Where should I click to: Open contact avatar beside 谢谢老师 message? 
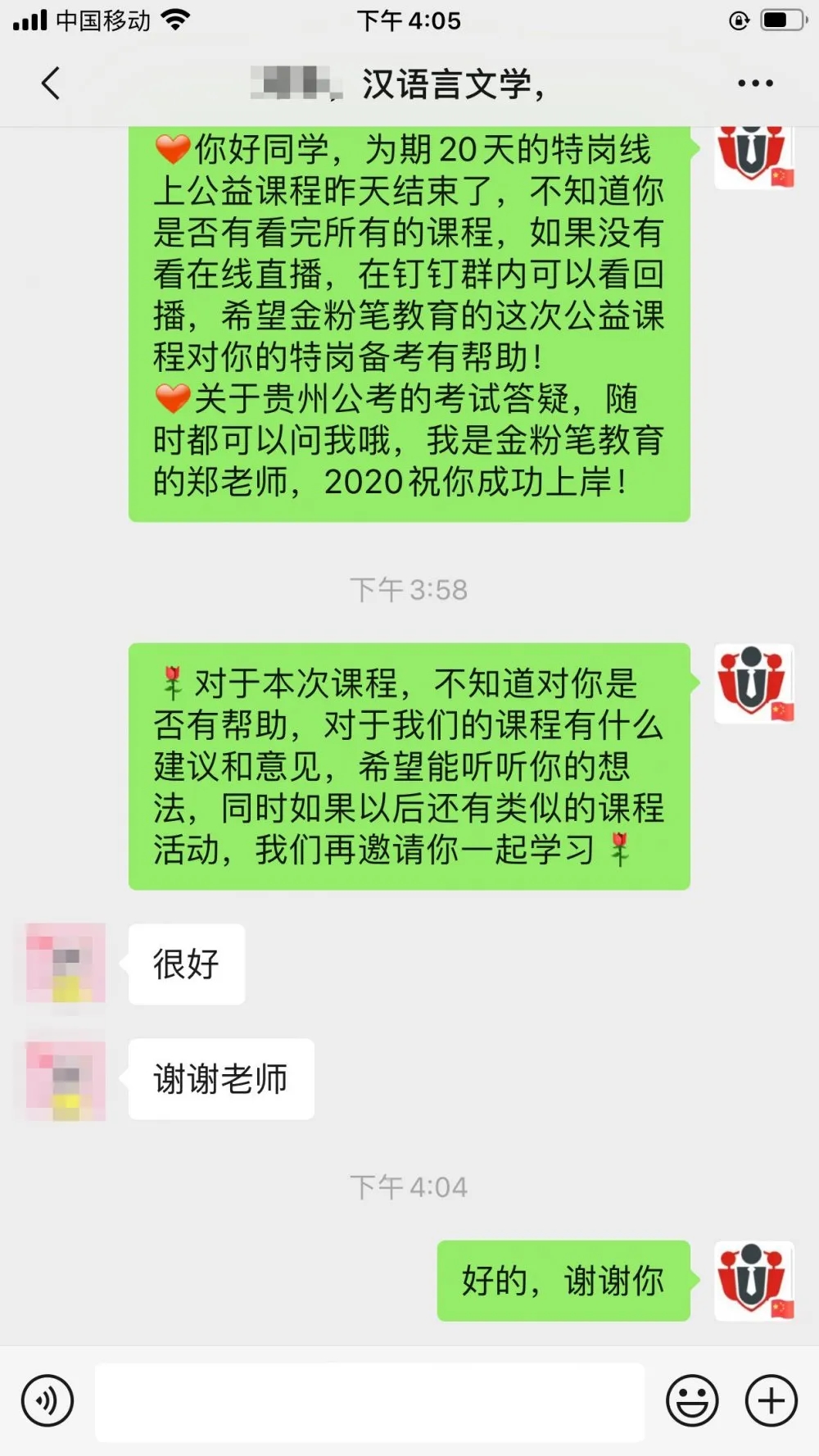[x=66, y=1080]
